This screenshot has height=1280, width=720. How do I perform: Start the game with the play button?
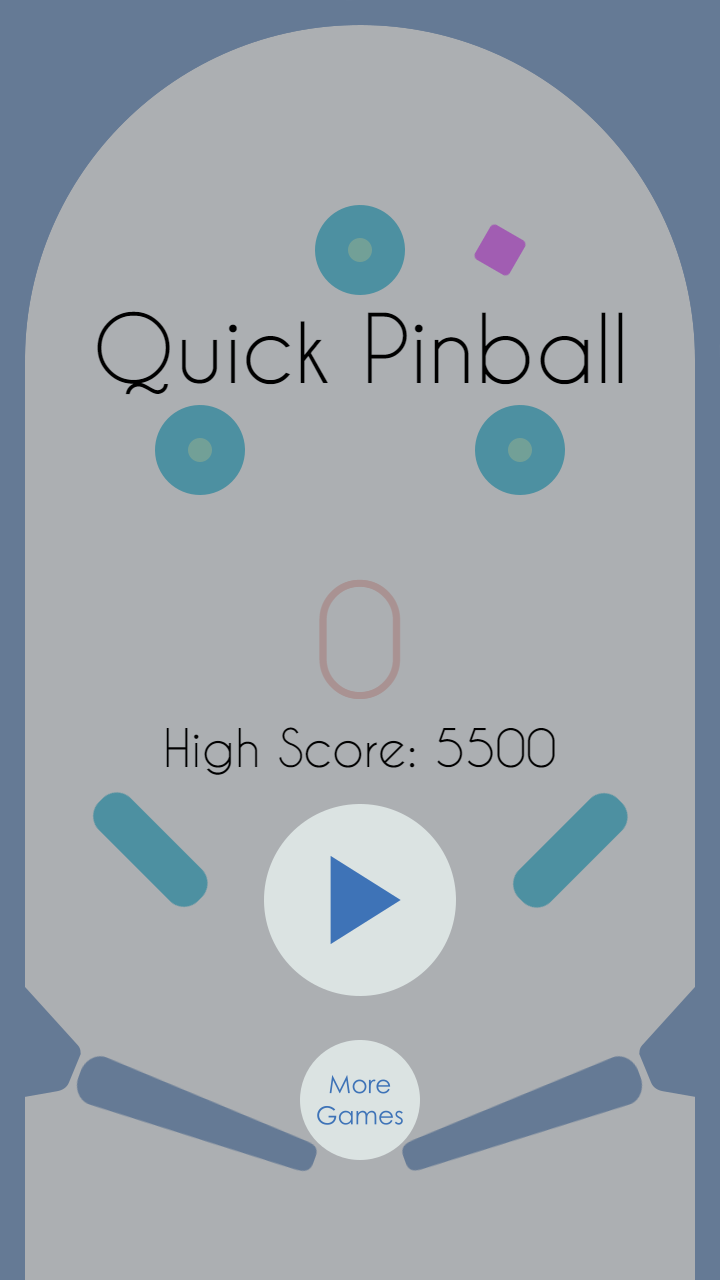(360, 900)
